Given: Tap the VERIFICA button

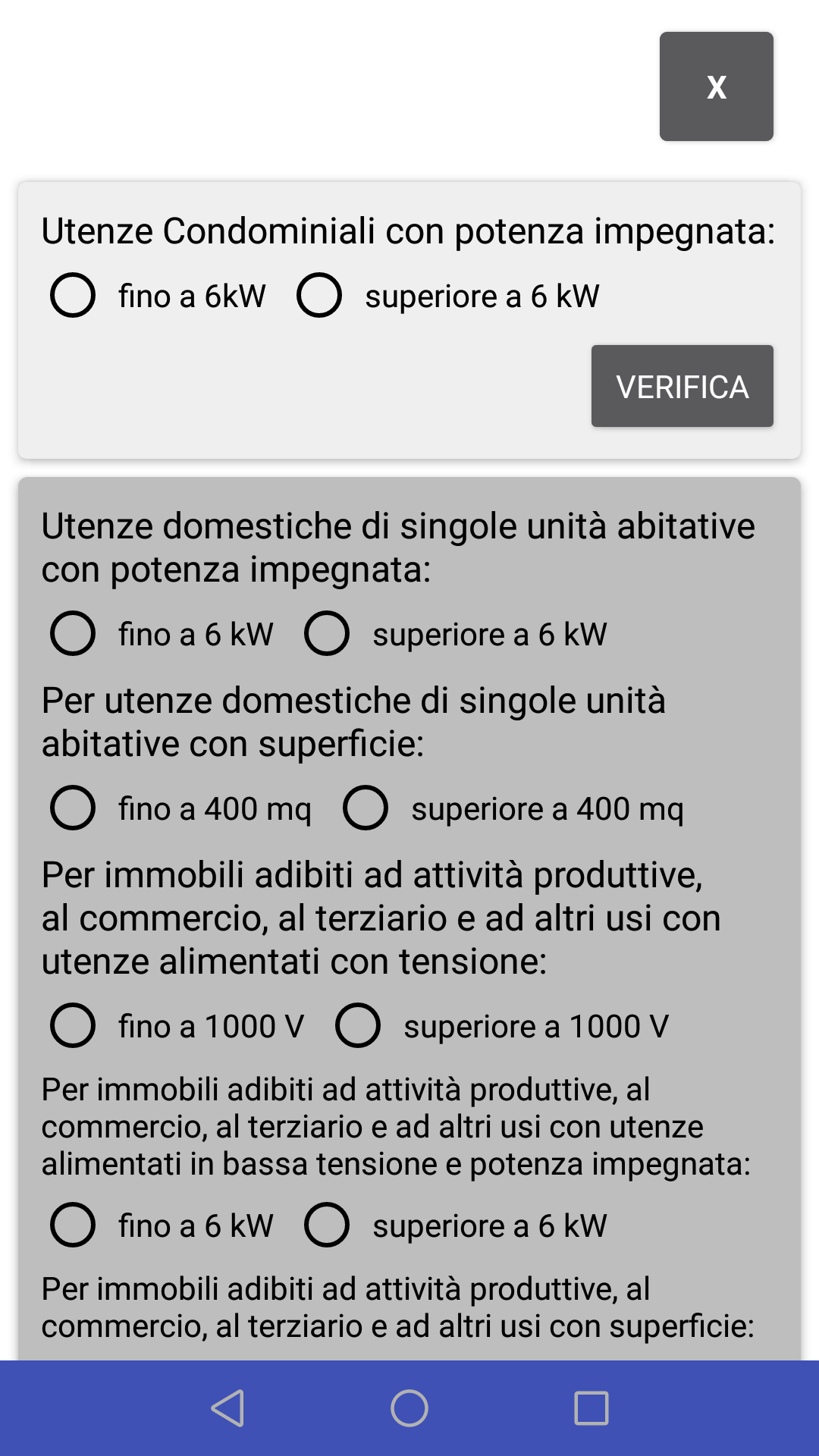Looking at the screenshot, I should coord(682,386).
